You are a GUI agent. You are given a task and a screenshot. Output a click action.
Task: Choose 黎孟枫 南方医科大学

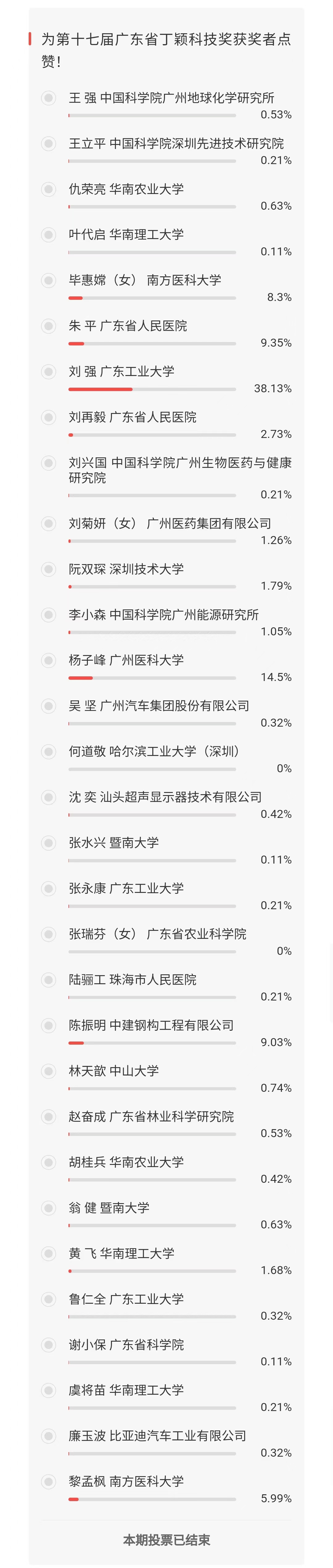click(49, 1482)
